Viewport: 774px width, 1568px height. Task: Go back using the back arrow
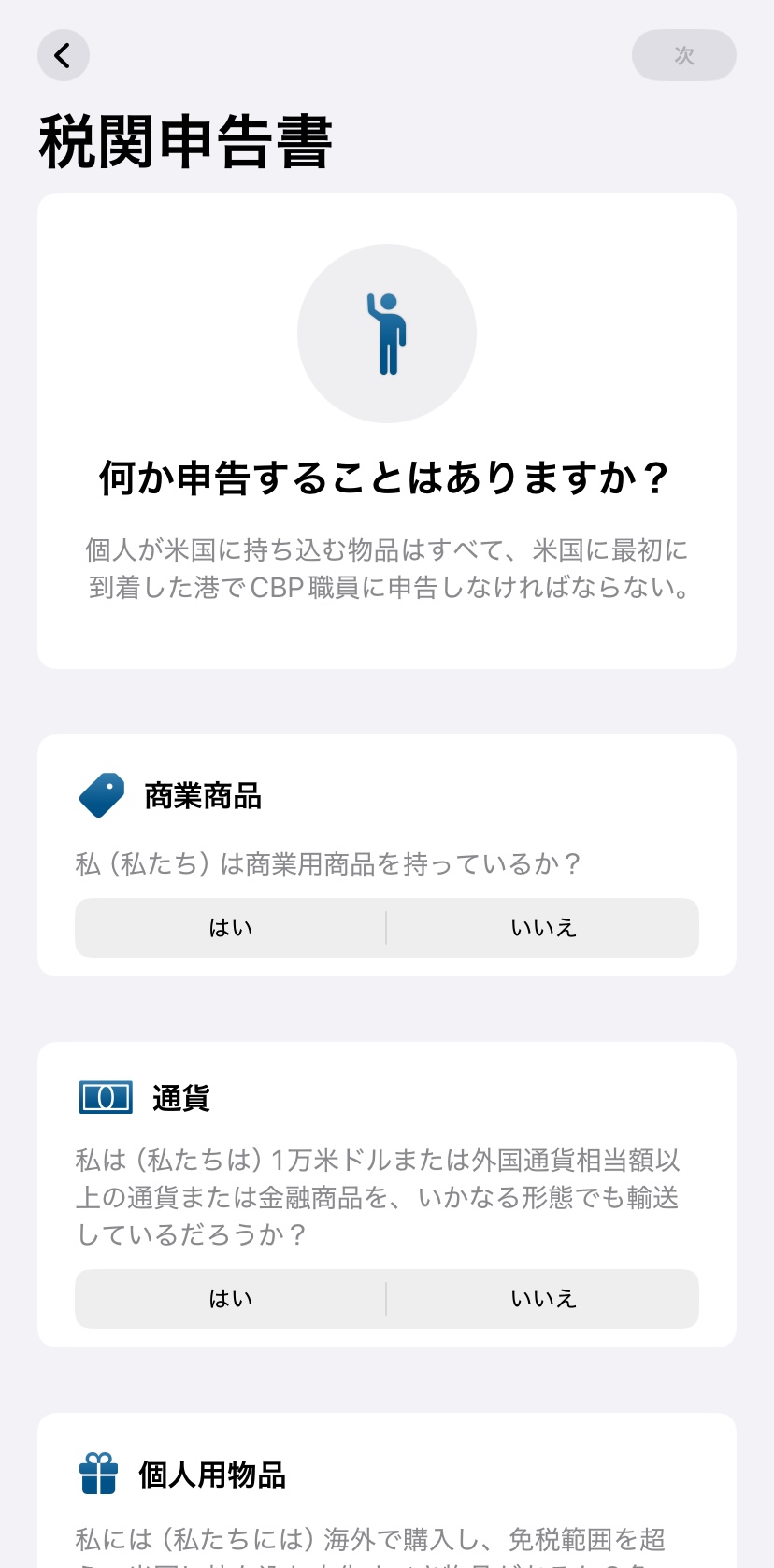click(x=64, y=56)
